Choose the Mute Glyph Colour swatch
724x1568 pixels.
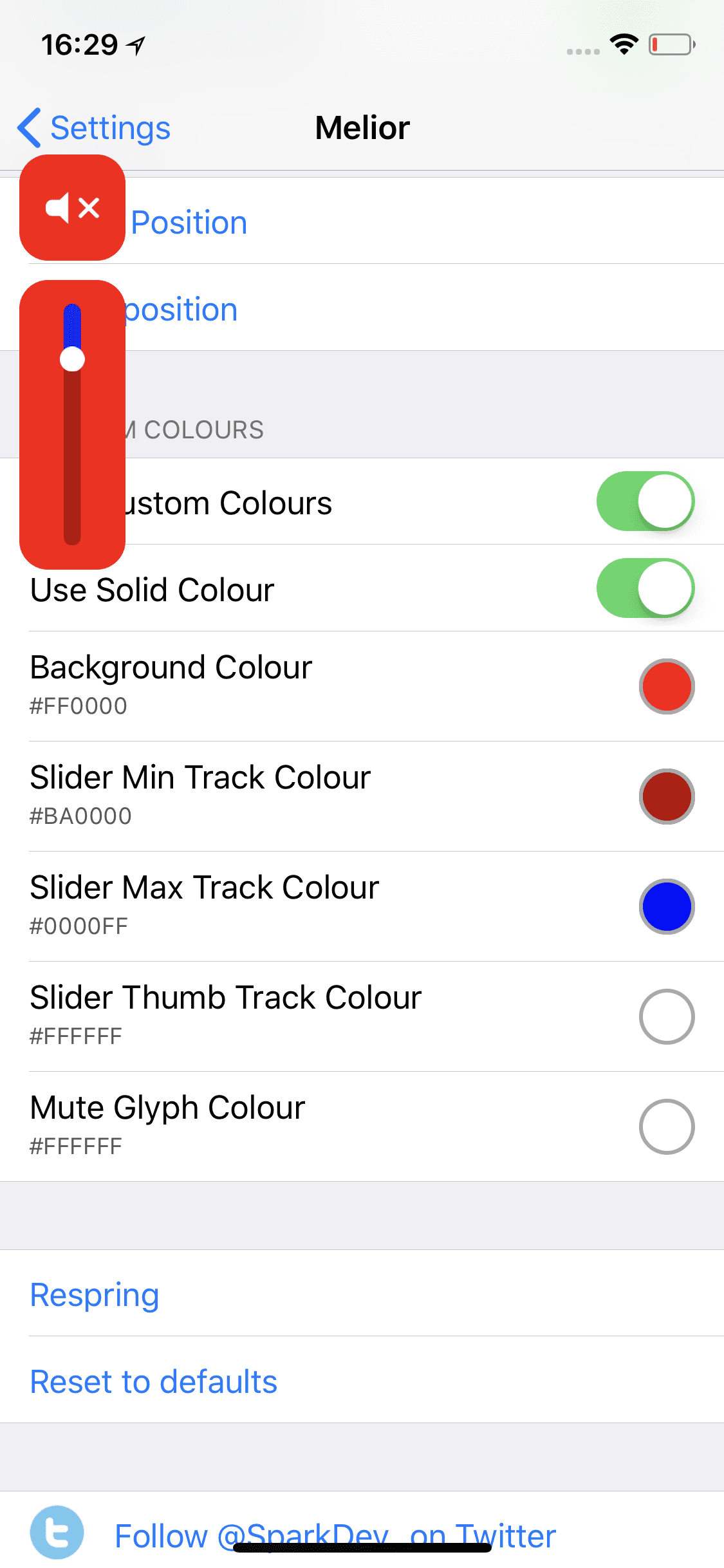tap(667, 1127)
